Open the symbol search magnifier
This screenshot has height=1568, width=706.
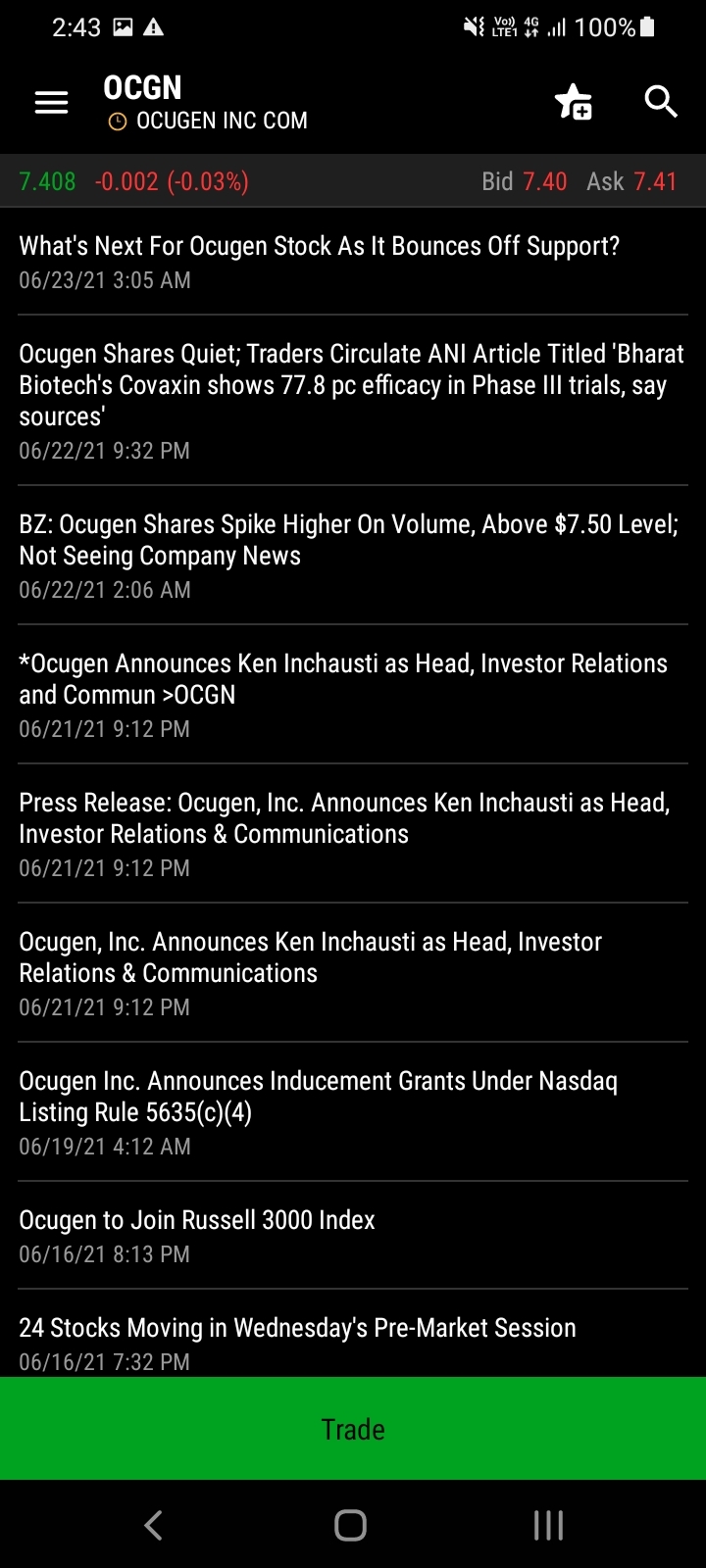[661, 101]
